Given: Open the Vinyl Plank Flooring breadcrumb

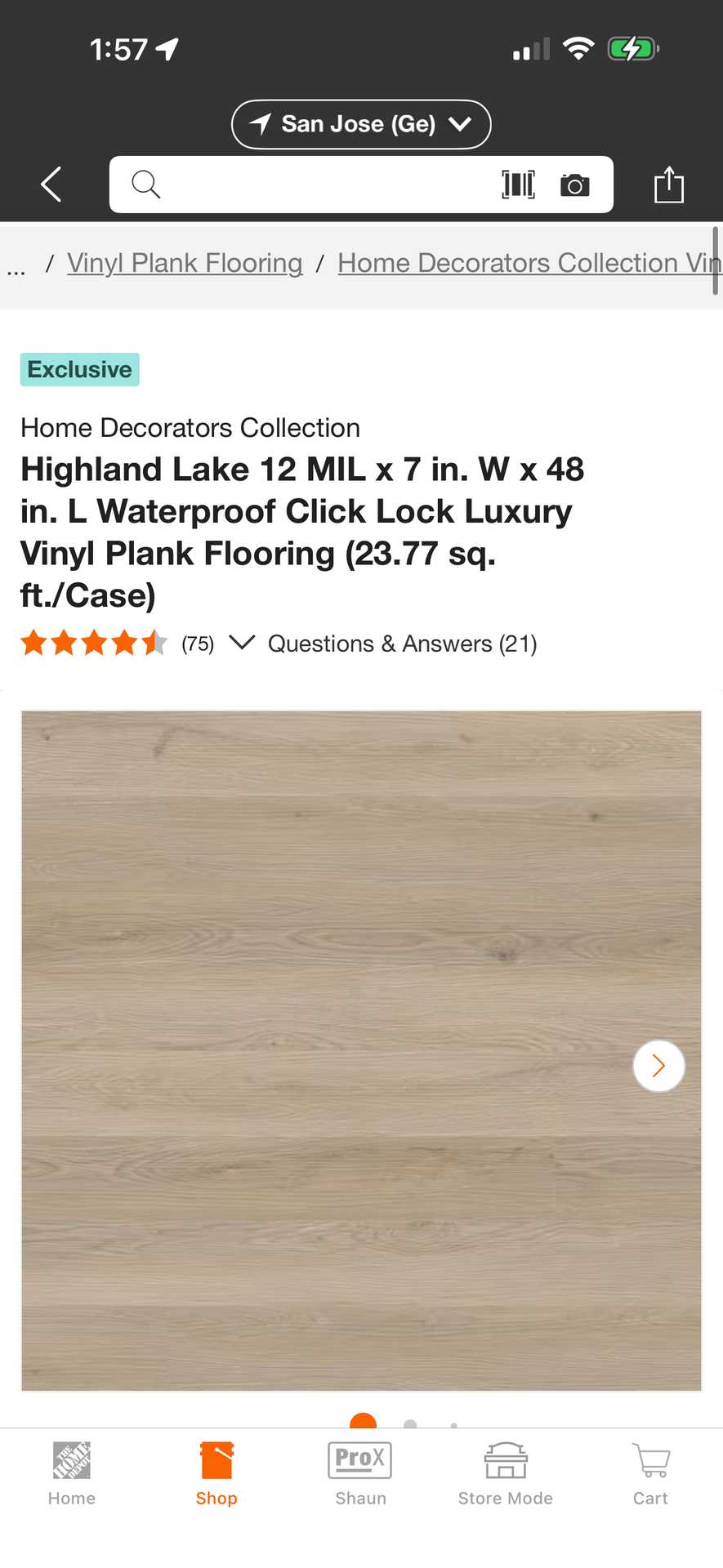Looking at the screenshot, I should pyautogui.click(x=185, y=263).
